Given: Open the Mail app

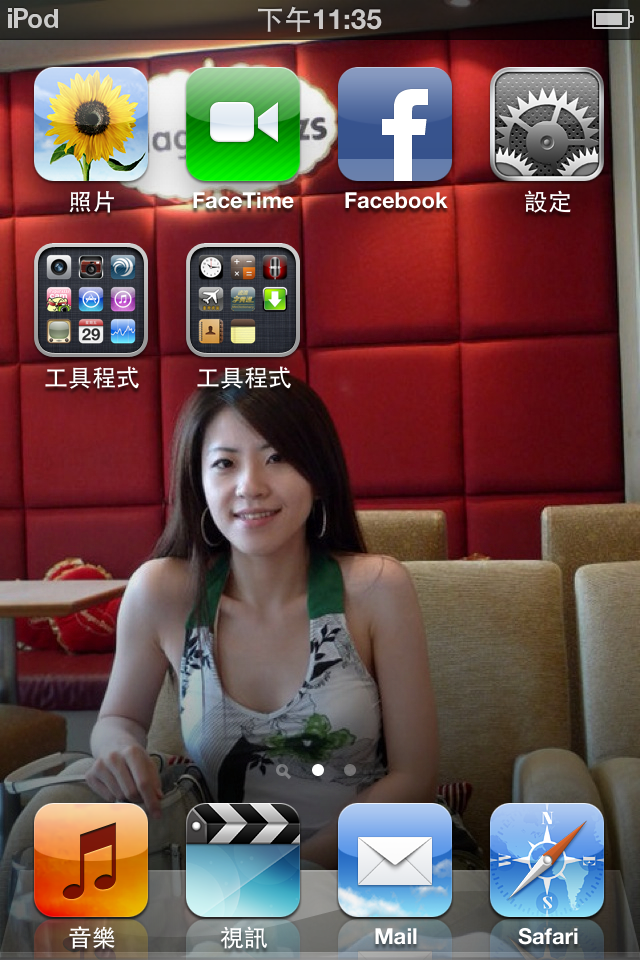Looking at the screenshot, I should (x=395, y=860).
